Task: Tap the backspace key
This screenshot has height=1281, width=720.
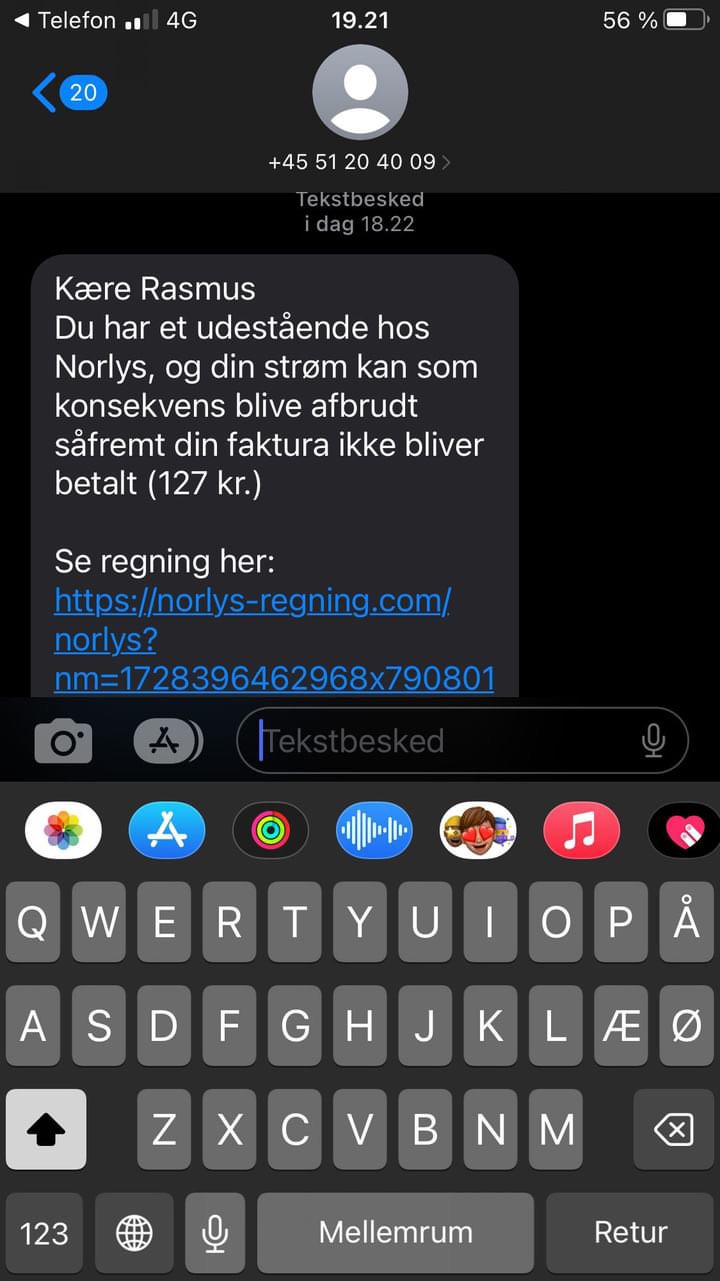Action: pos(673,1129)
